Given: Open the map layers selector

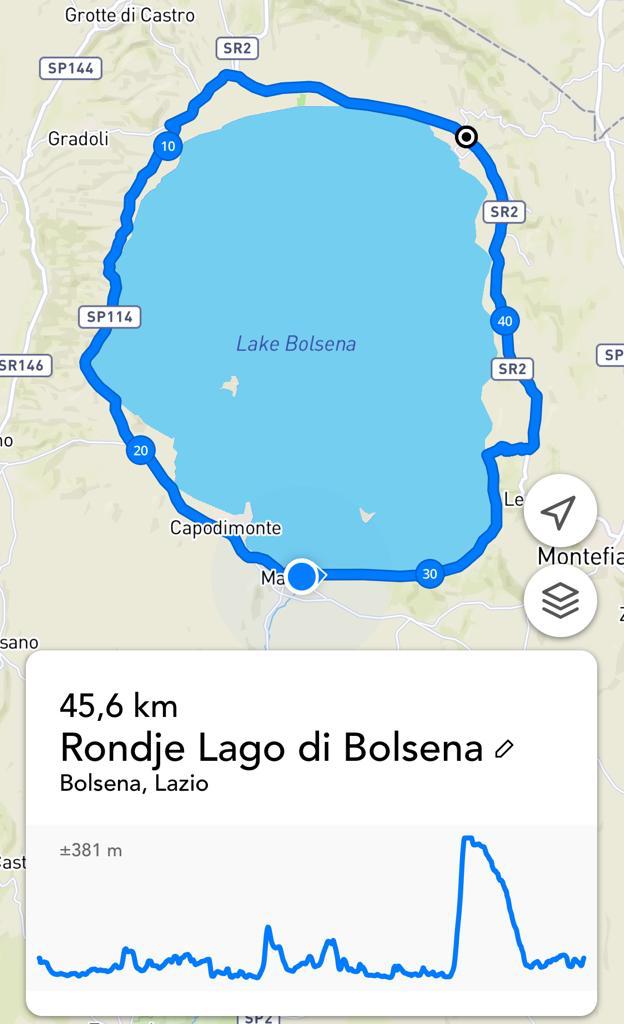Looking at the screenshot, I should pyautogui.click(x=559, y=600).
